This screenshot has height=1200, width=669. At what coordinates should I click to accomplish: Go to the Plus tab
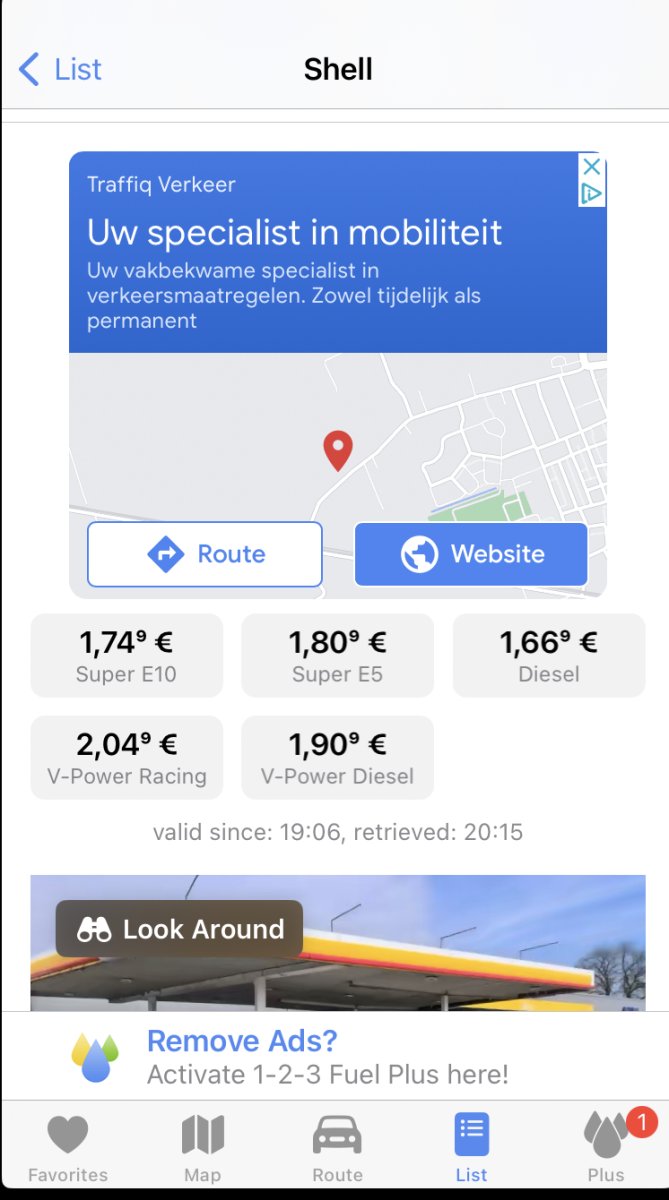606,1148
